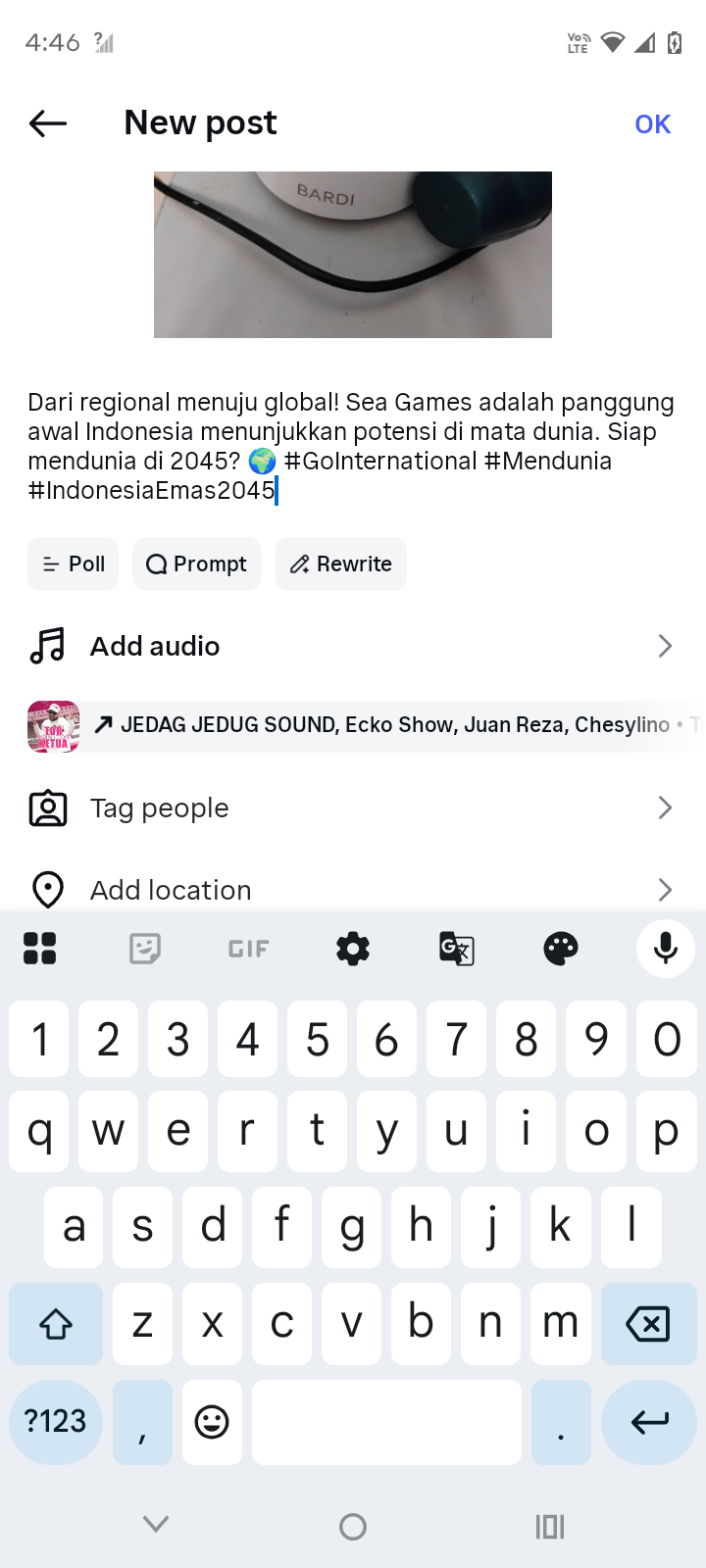
Task: Edit the caption text
Action: coord(351,446)
